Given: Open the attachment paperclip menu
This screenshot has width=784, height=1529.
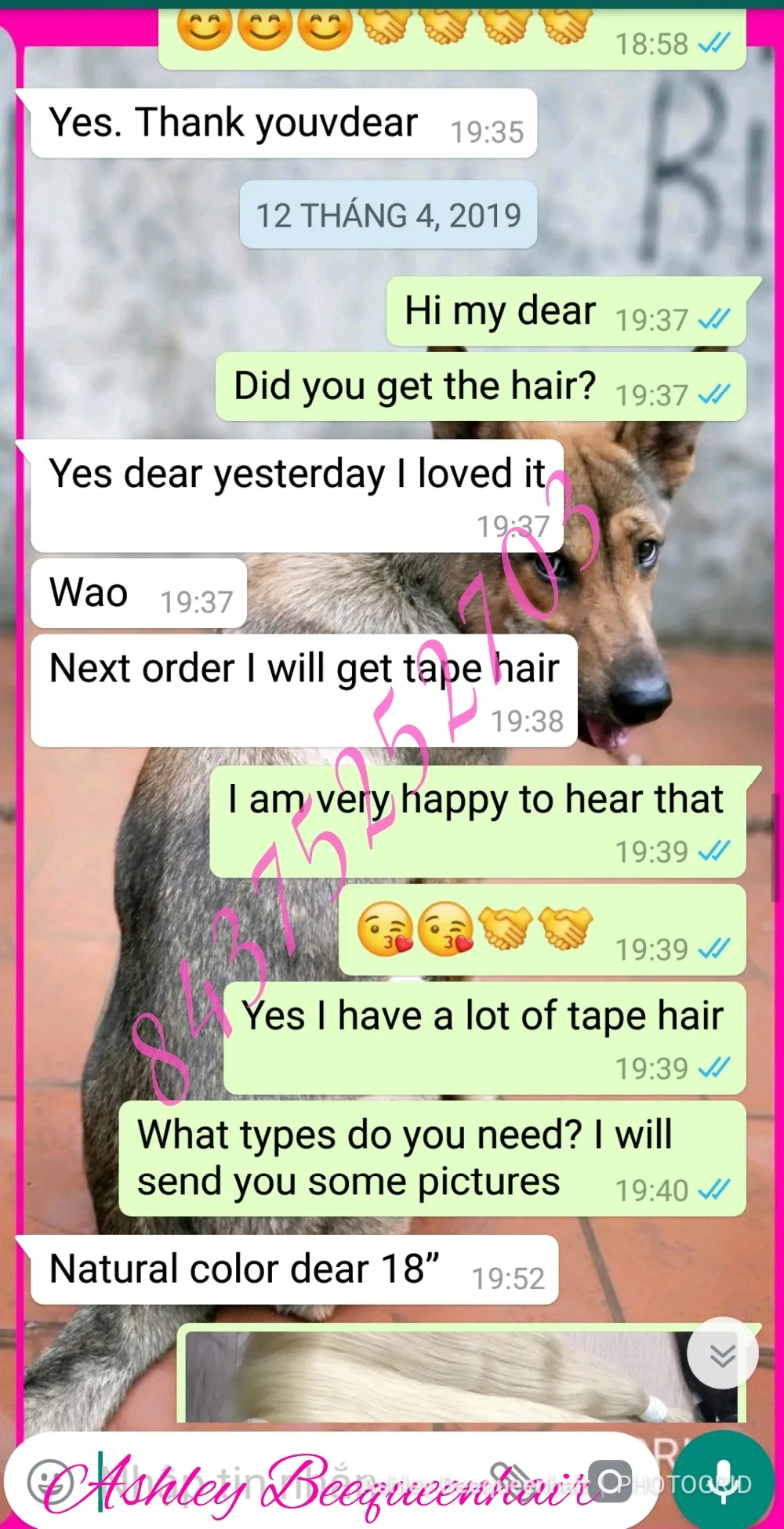Looking at the screenshot, I should point(510,1478).
